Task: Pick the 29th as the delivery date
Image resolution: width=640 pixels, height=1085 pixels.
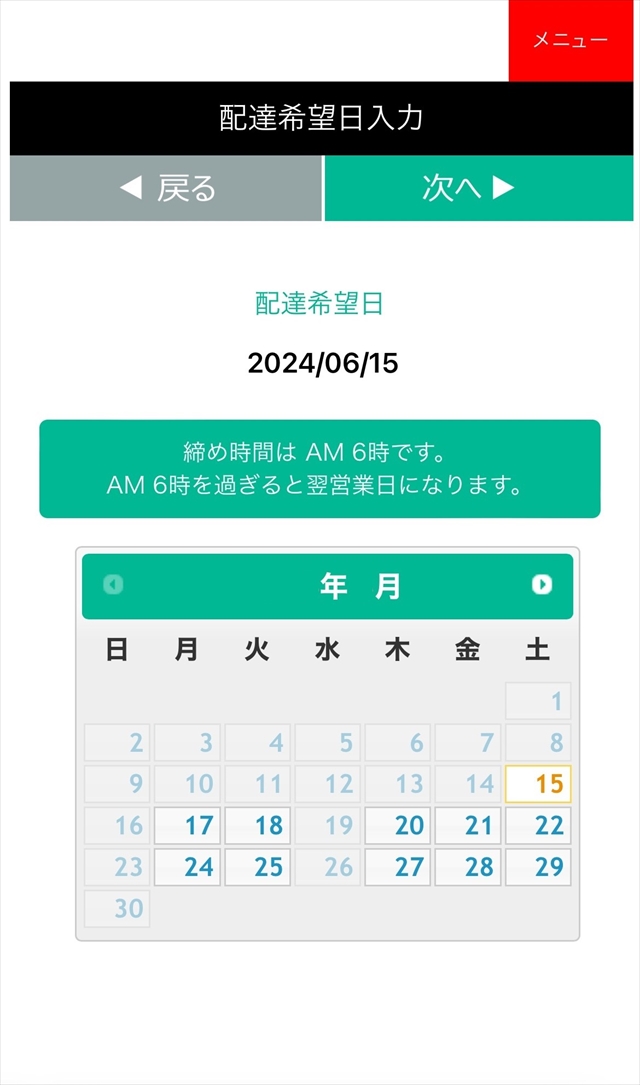Action: [538, 867]
